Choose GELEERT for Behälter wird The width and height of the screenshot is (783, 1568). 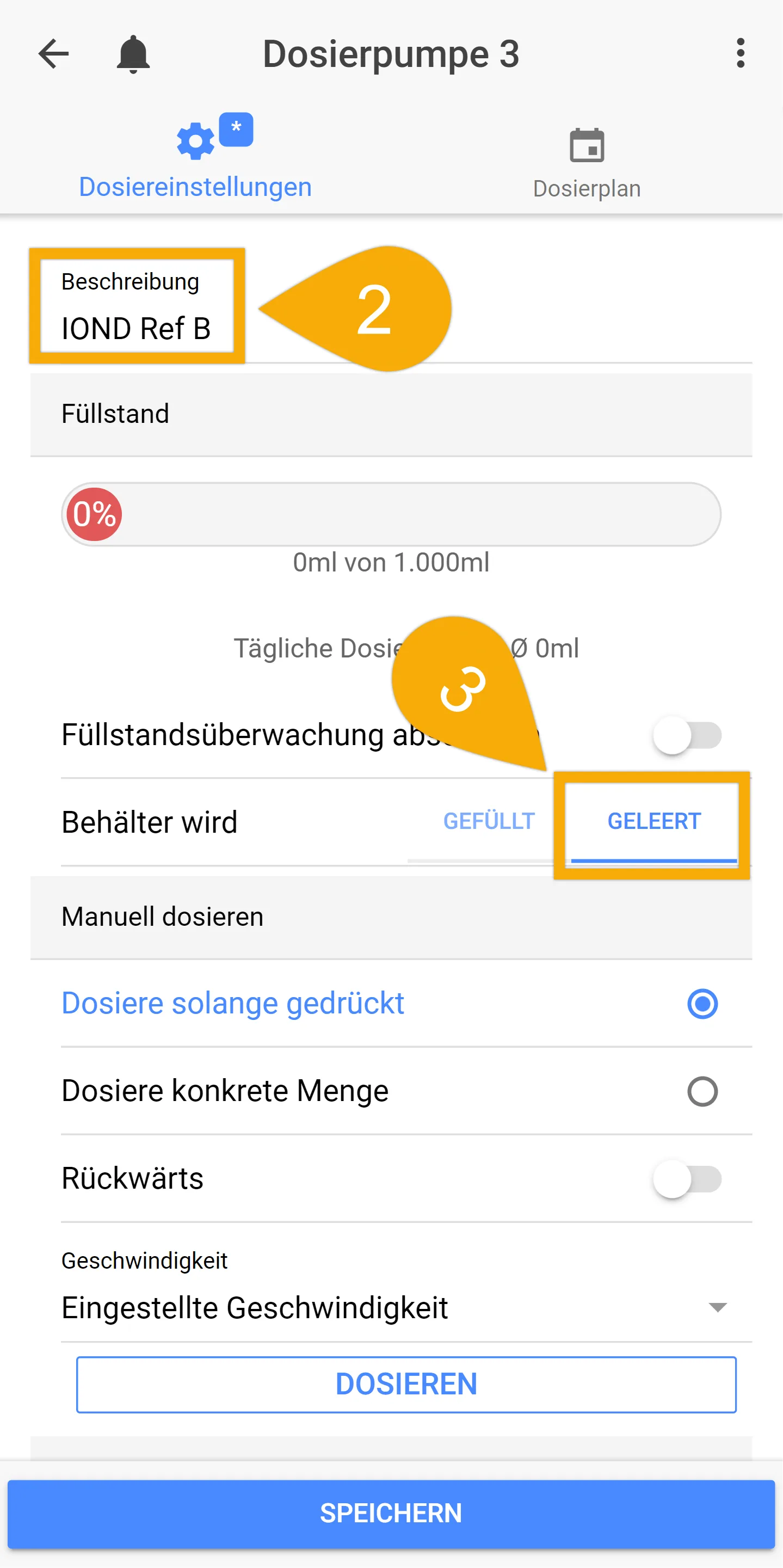pyautogui.click(x=654, y=821)
